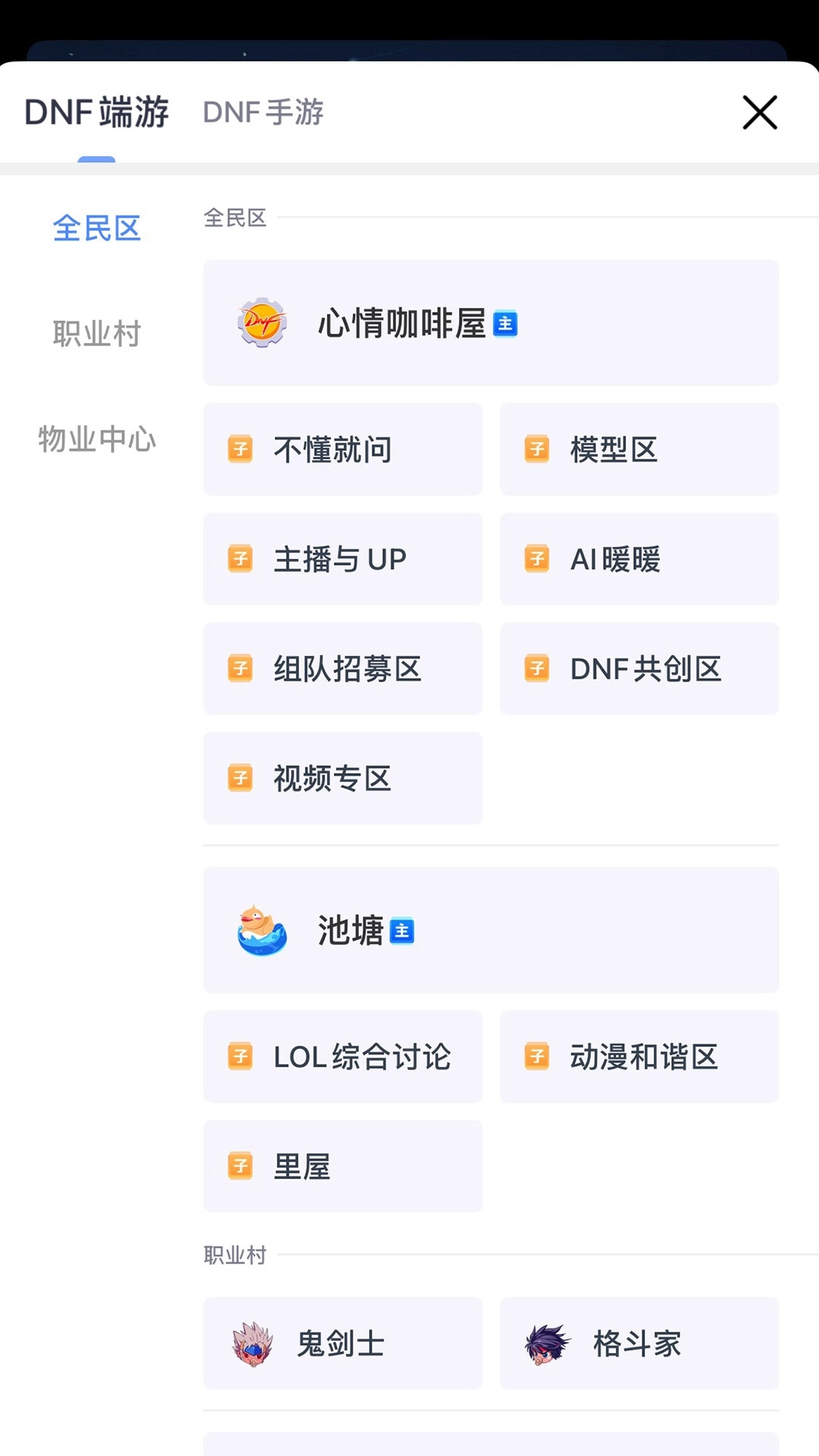Open the AI 暖暖 sub-board
819x1456 pixels.
click(639, 559)
